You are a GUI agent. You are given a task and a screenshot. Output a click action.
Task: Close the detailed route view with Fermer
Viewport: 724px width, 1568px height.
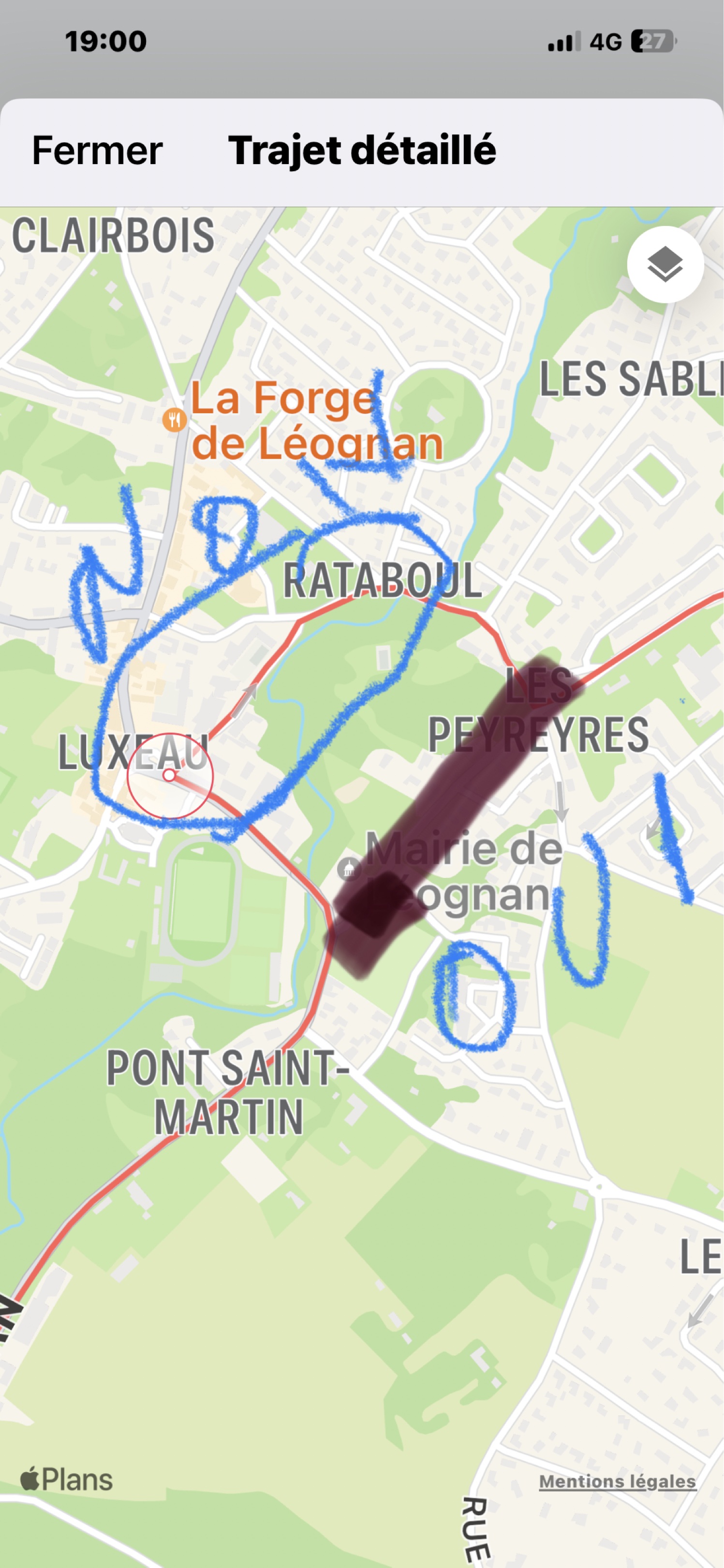(x=97, y=151)
